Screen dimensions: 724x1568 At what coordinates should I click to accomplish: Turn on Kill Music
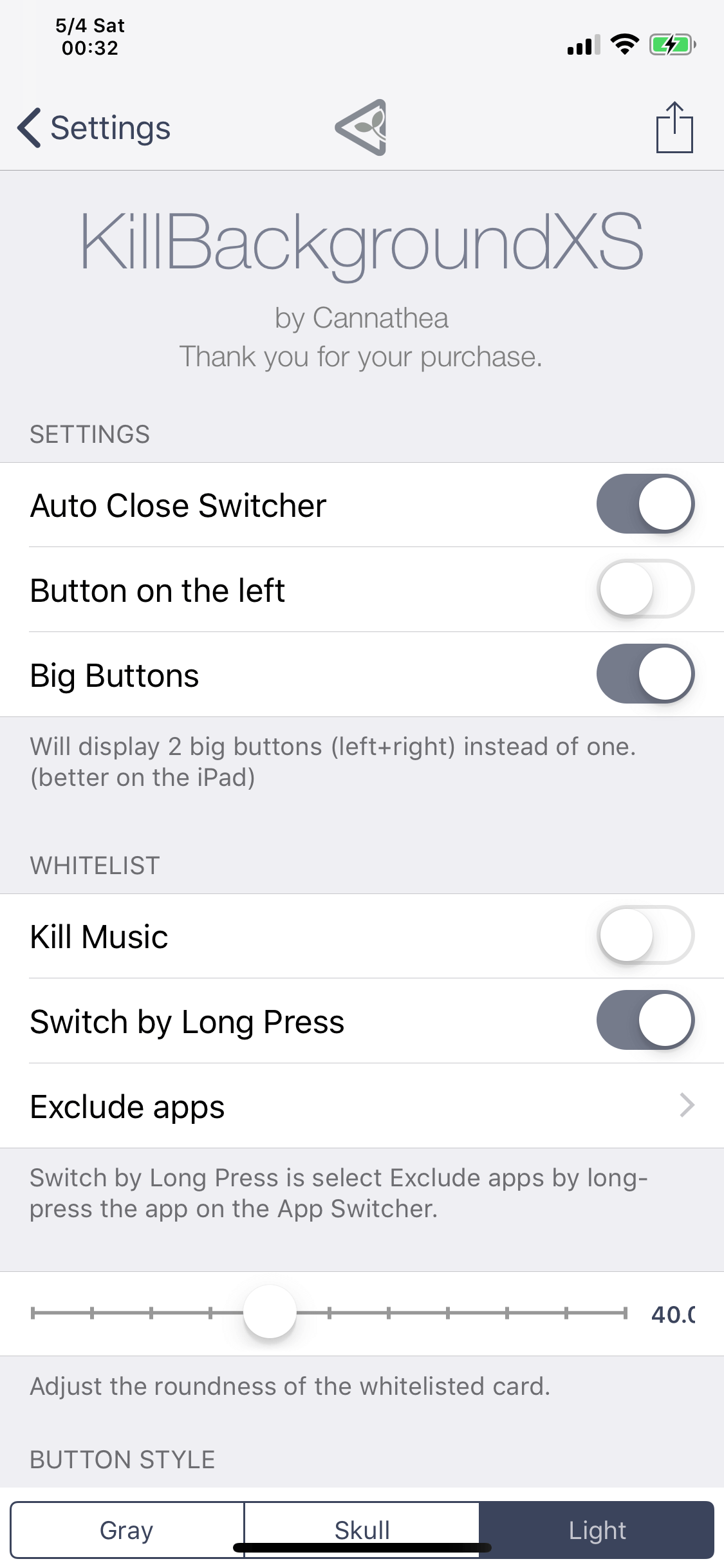pyautogui.click(x=645, y=935)
